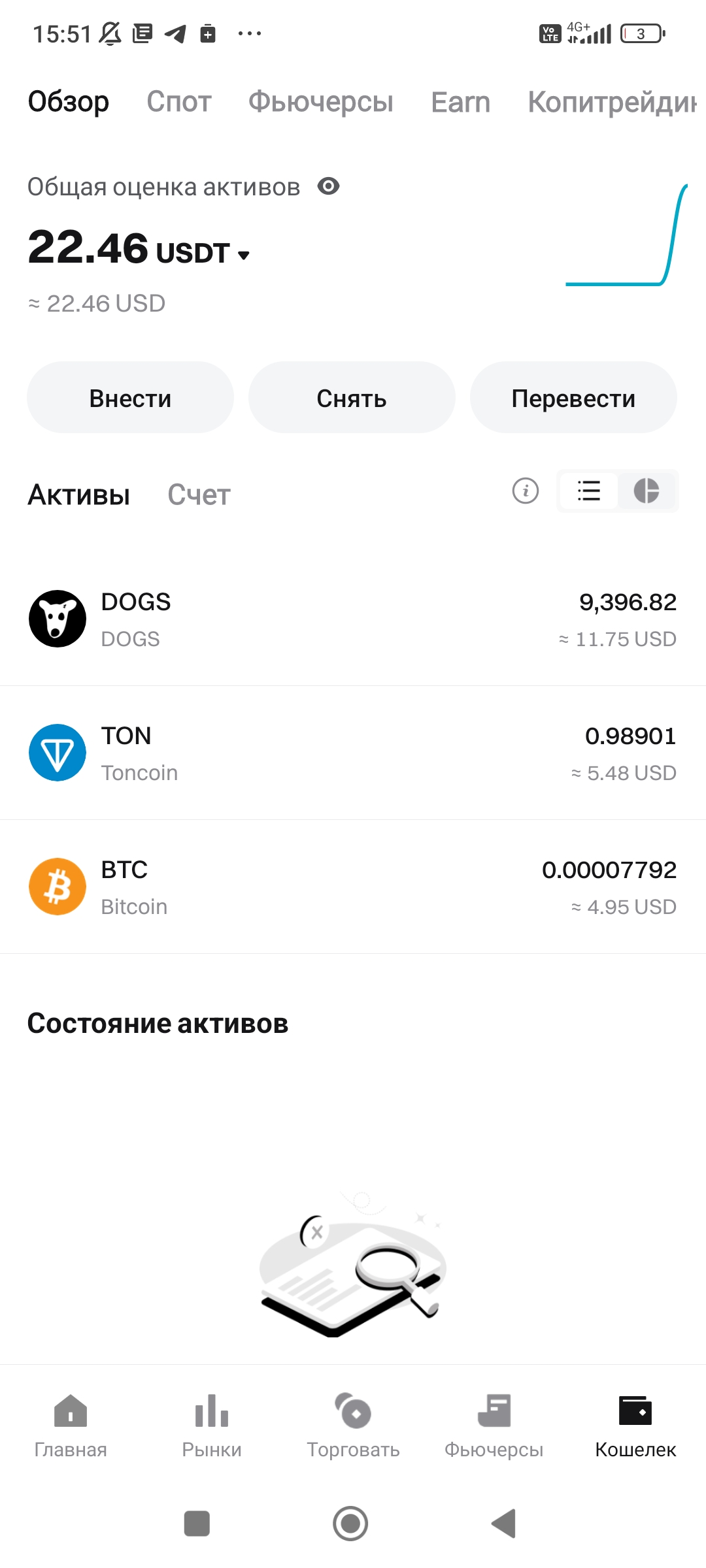Open the DOGS asset row

click(353, 619)
